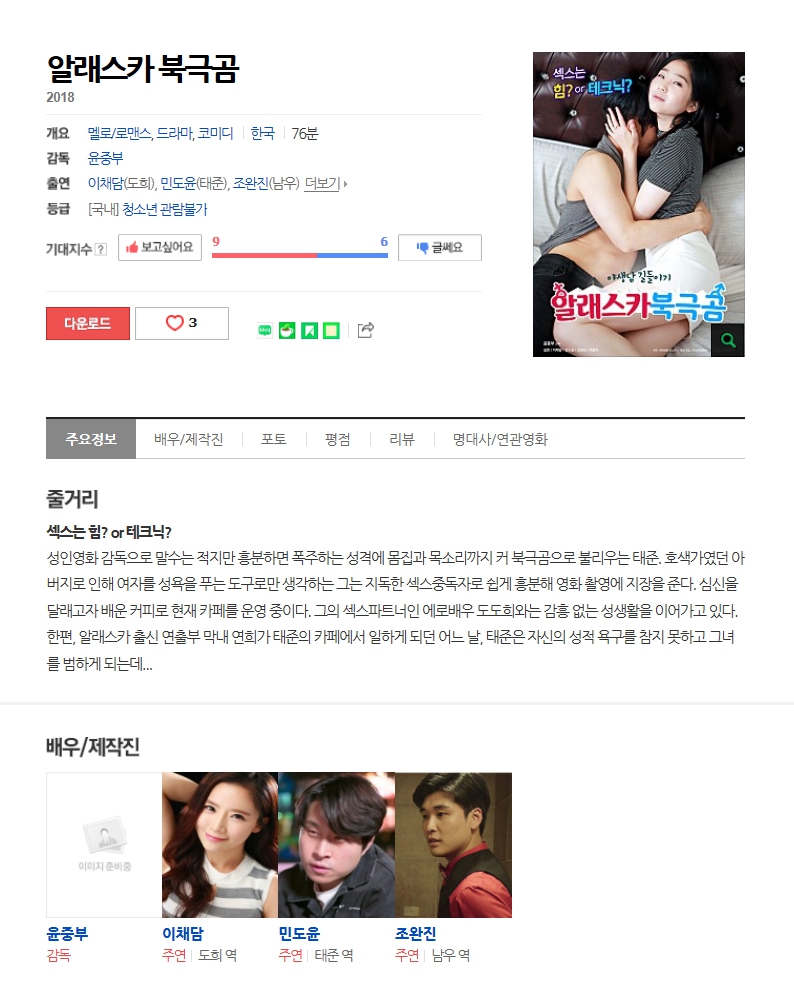Viewport: 794px width, 991px height.
Task: Vote 글쎄요 (not sure)
Action: (439, 248)
